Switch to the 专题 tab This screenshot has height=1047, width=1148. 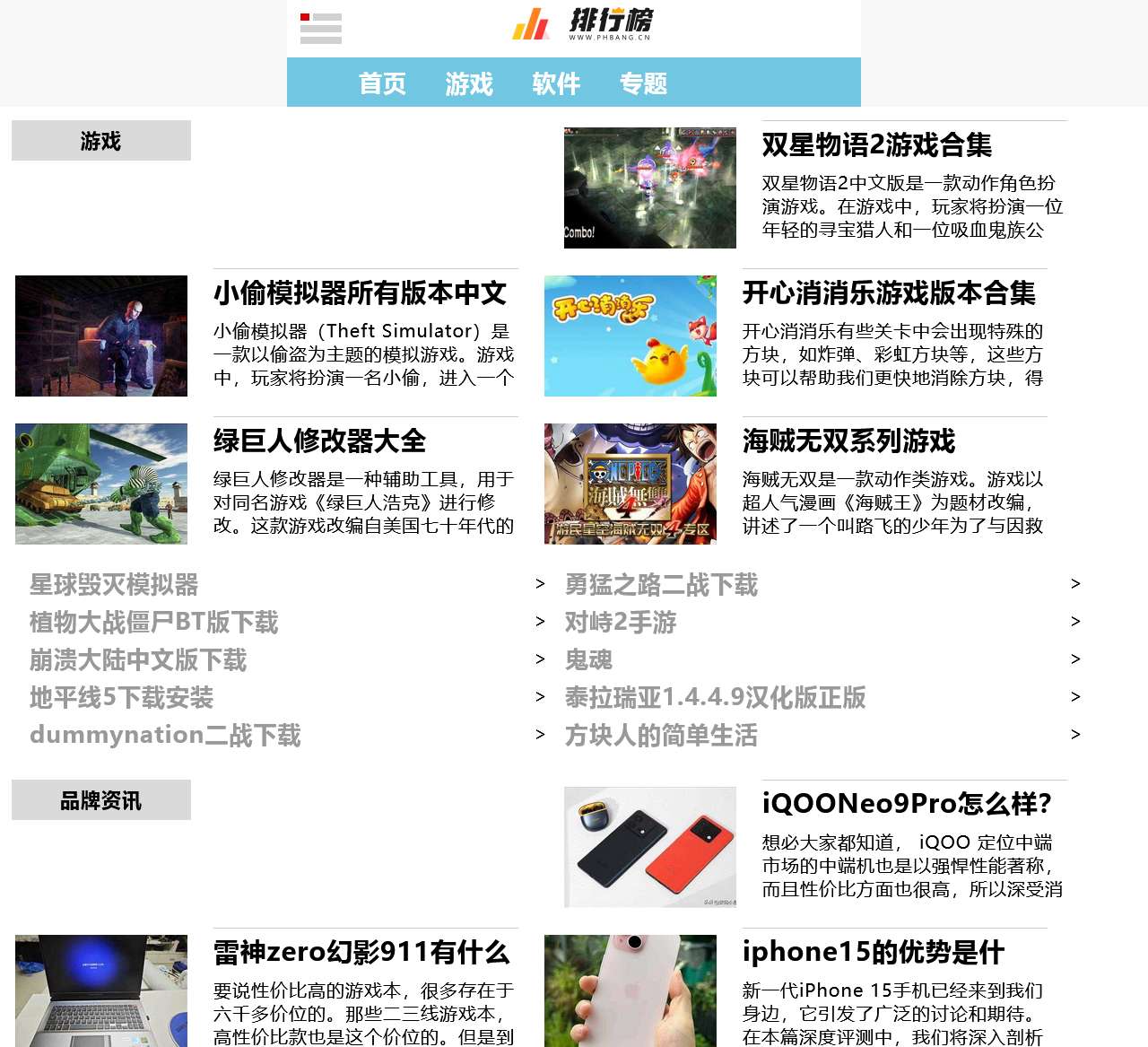point(643,83)
